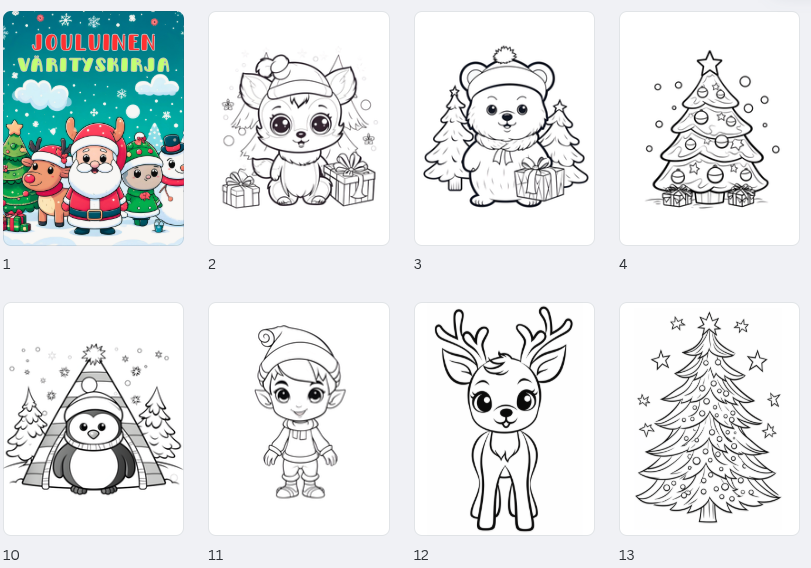Select page 4 decorated Christmas tree
The image size is (811, 568).
(709, 128)
